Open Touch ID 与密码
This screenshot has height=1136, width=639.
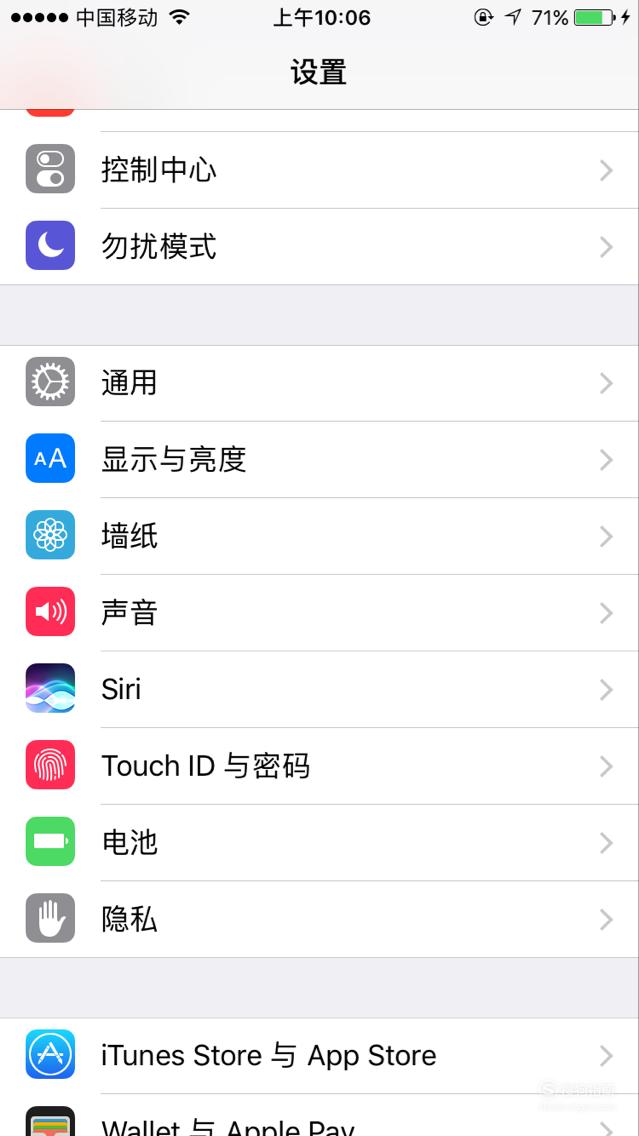pos(319,767)
